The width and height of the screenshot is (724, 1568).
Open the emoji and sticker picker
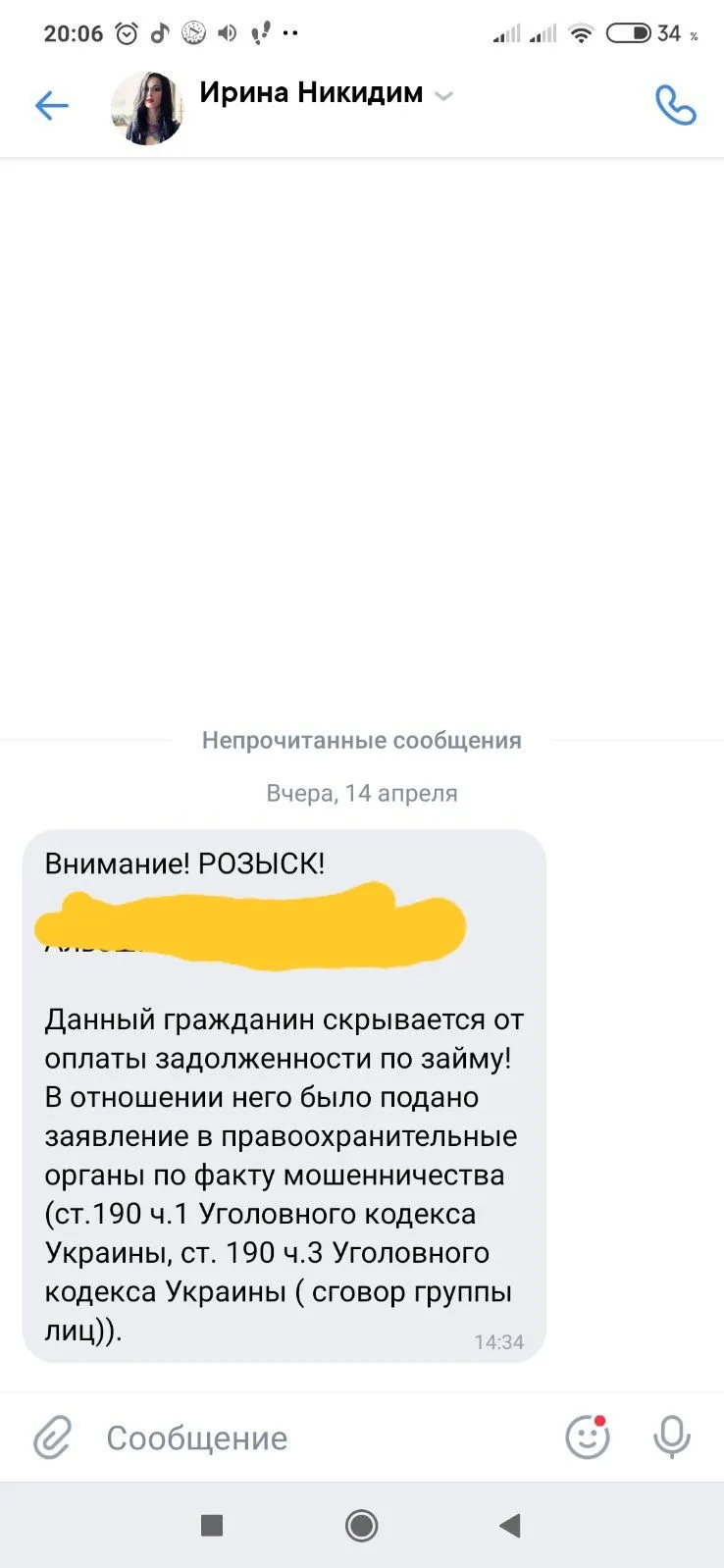pos(588,1438)
